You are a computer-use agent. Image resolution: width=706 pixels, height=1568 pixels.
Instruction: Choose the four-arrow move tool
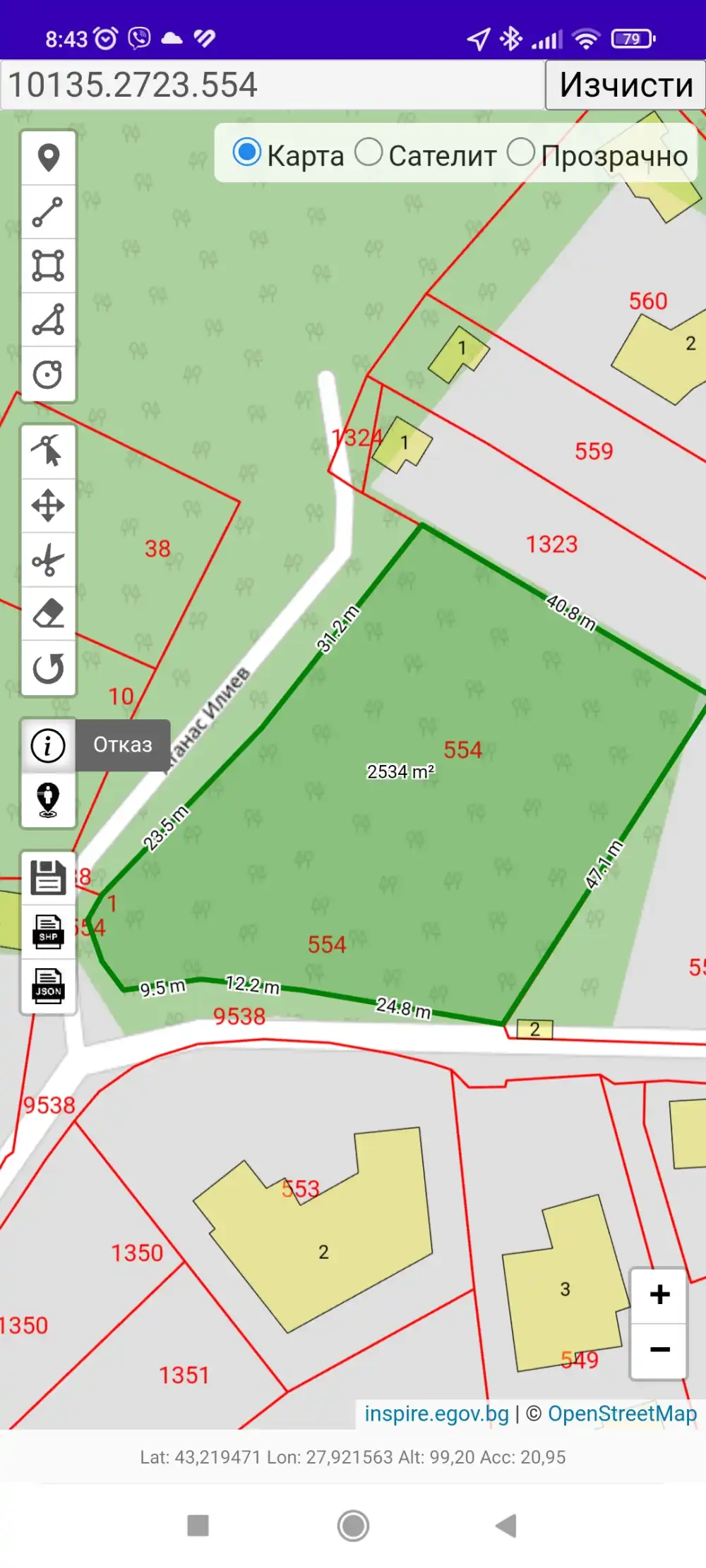[x=48, y=506]
